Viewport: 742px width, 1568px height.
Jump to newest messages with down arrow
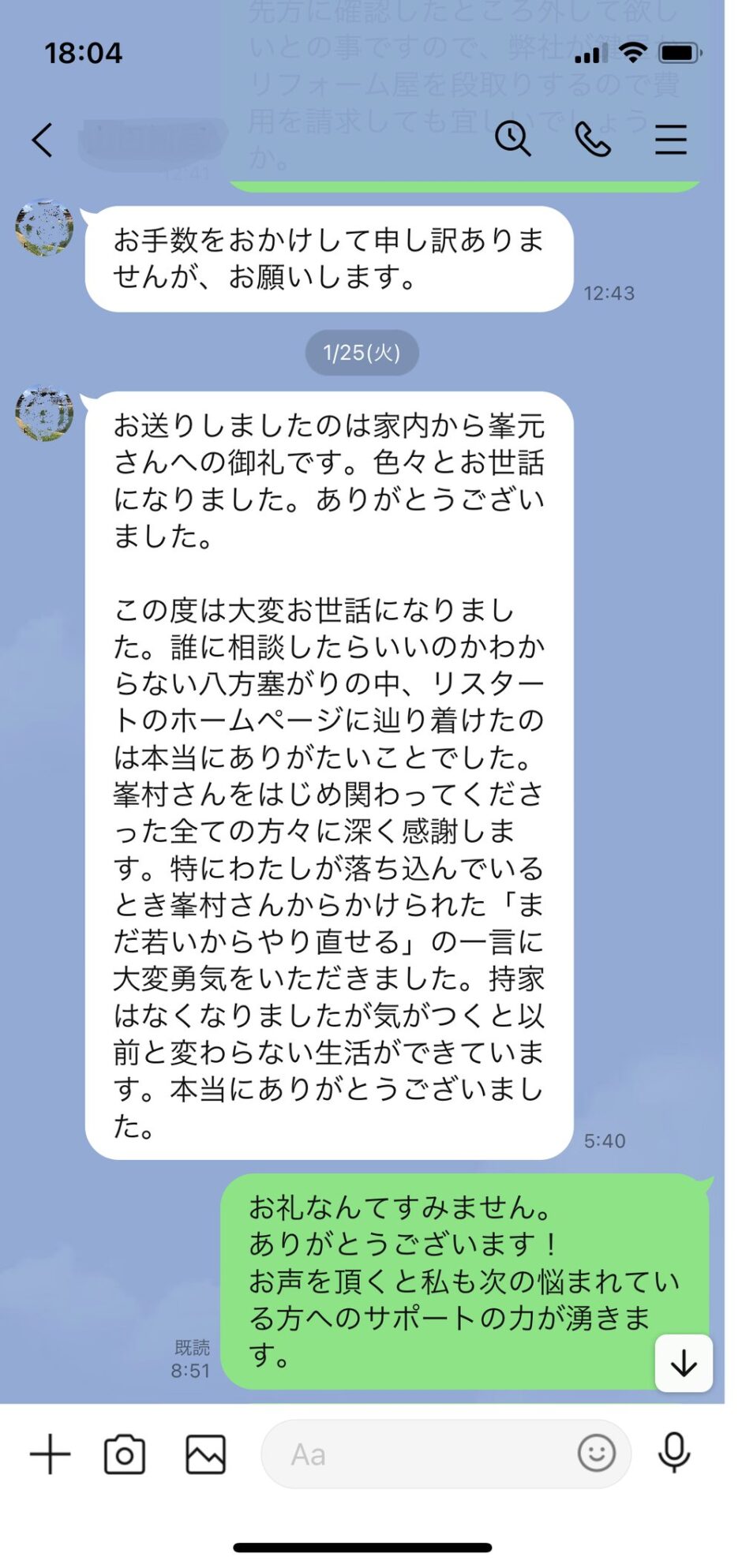coord(683,1364)
